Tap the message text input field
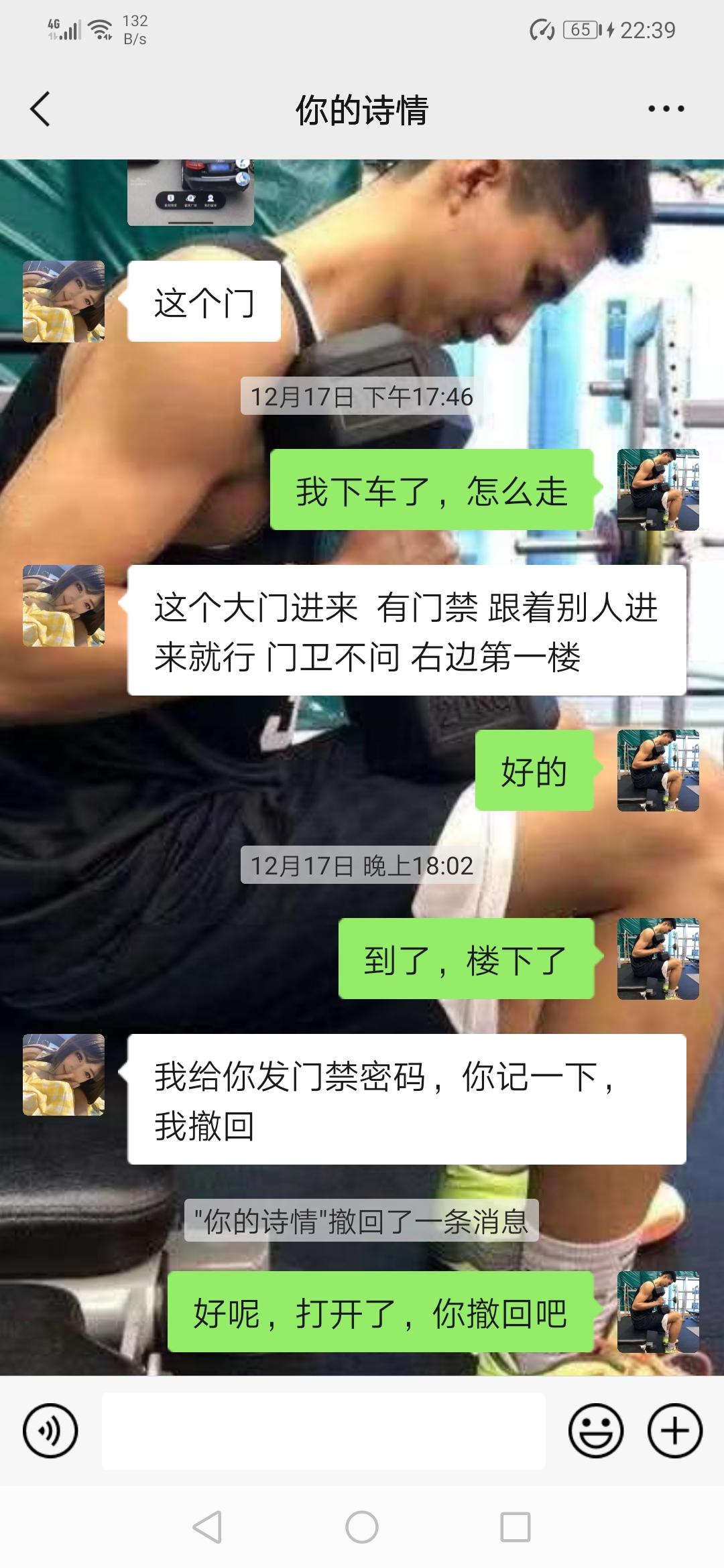724x1568 pixels. (323, 1431)
